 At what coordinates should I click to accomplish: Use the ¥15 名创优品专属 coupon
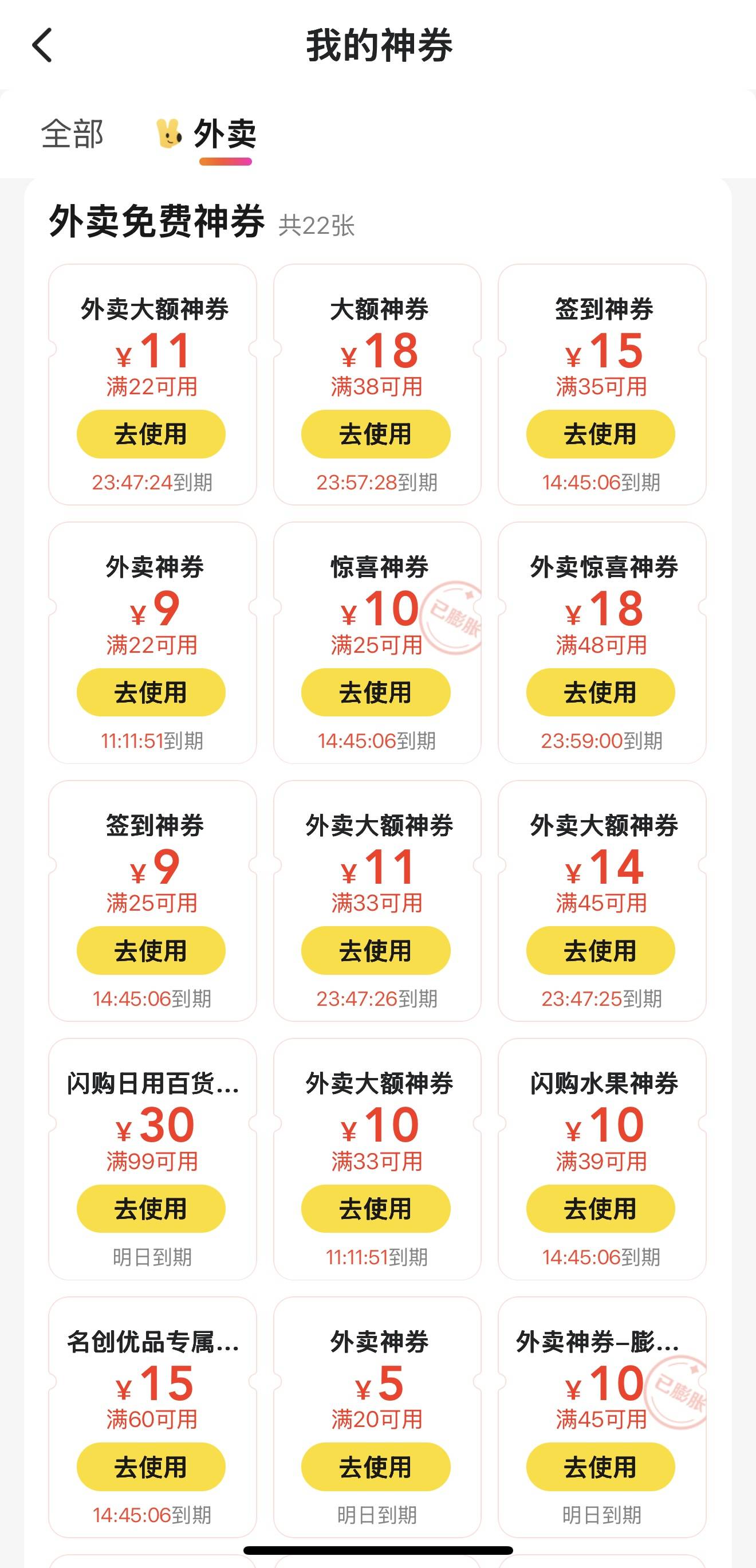(151, 1467)
